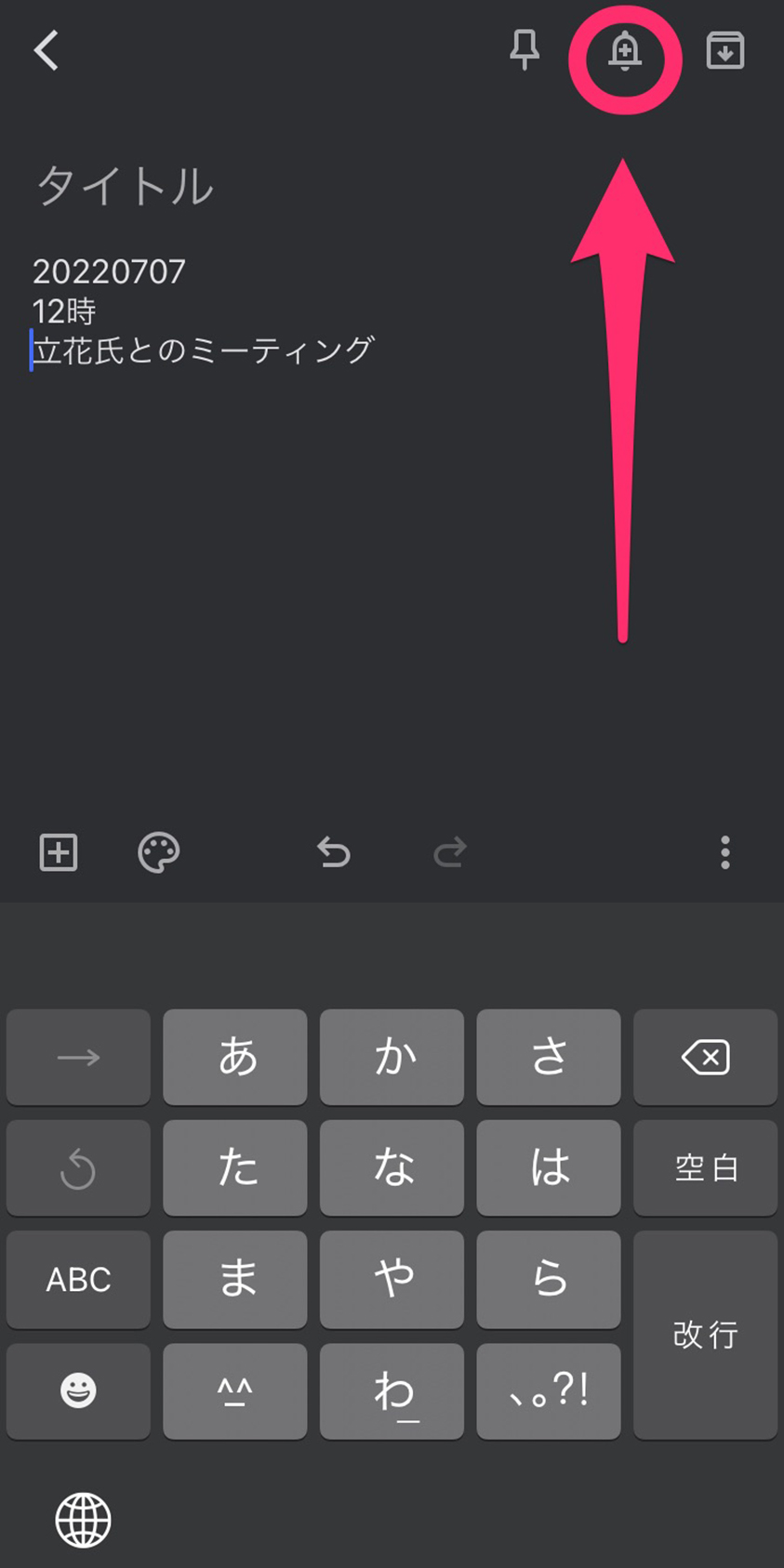Open the emoji keyboard
This screenshot has height=1568, width=784.
[78, 1391]
